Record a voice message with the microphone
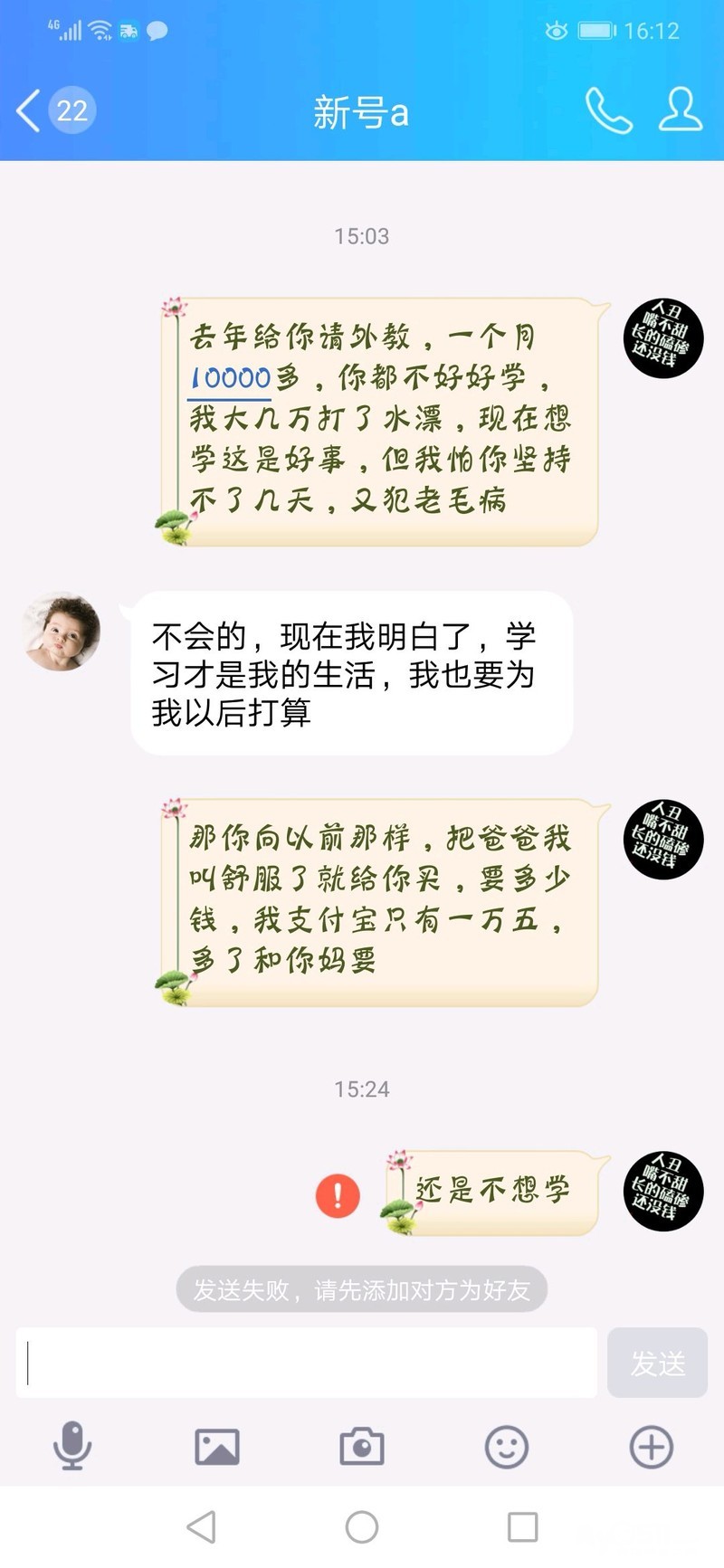The image size is (724, 1568). [x=72, y=1446]
